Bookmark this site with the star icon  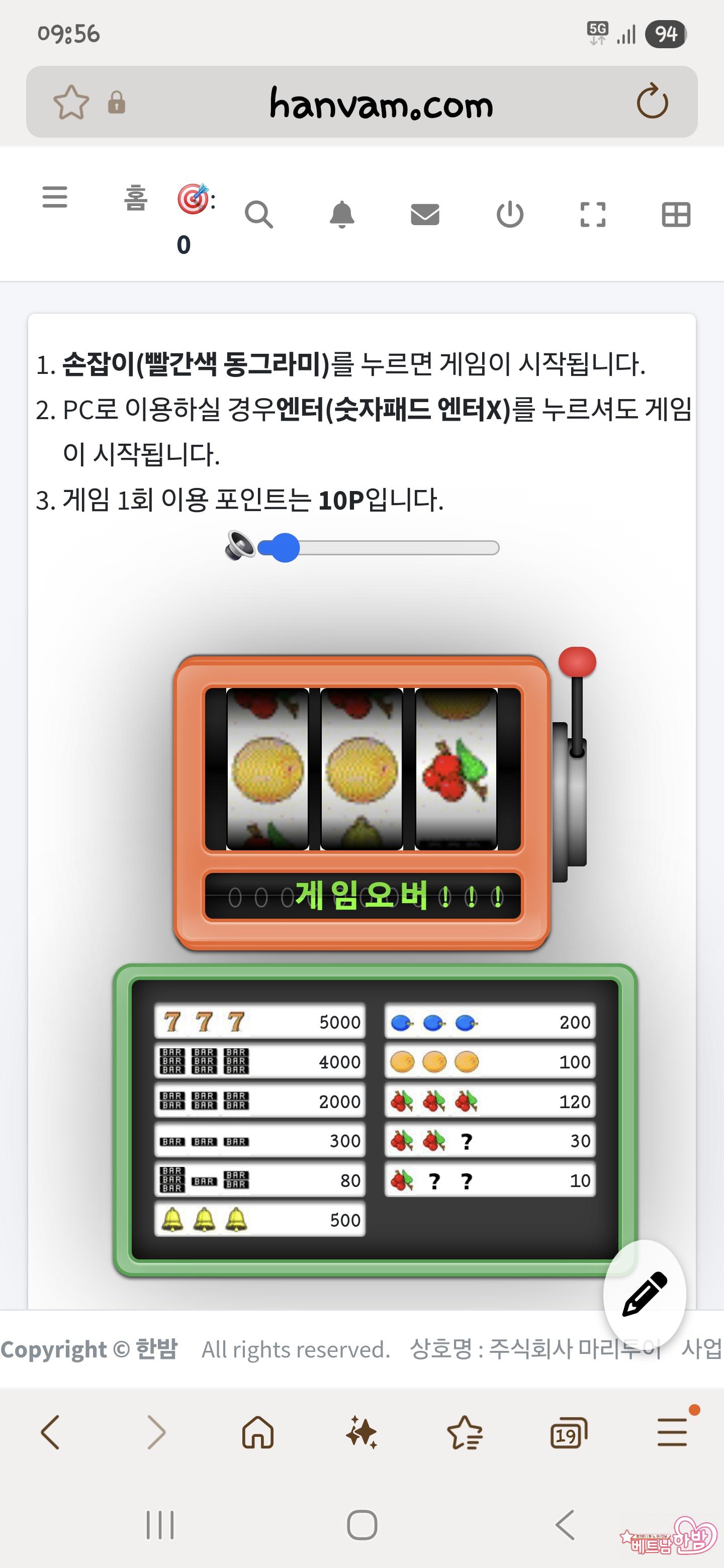pos(71,102)
